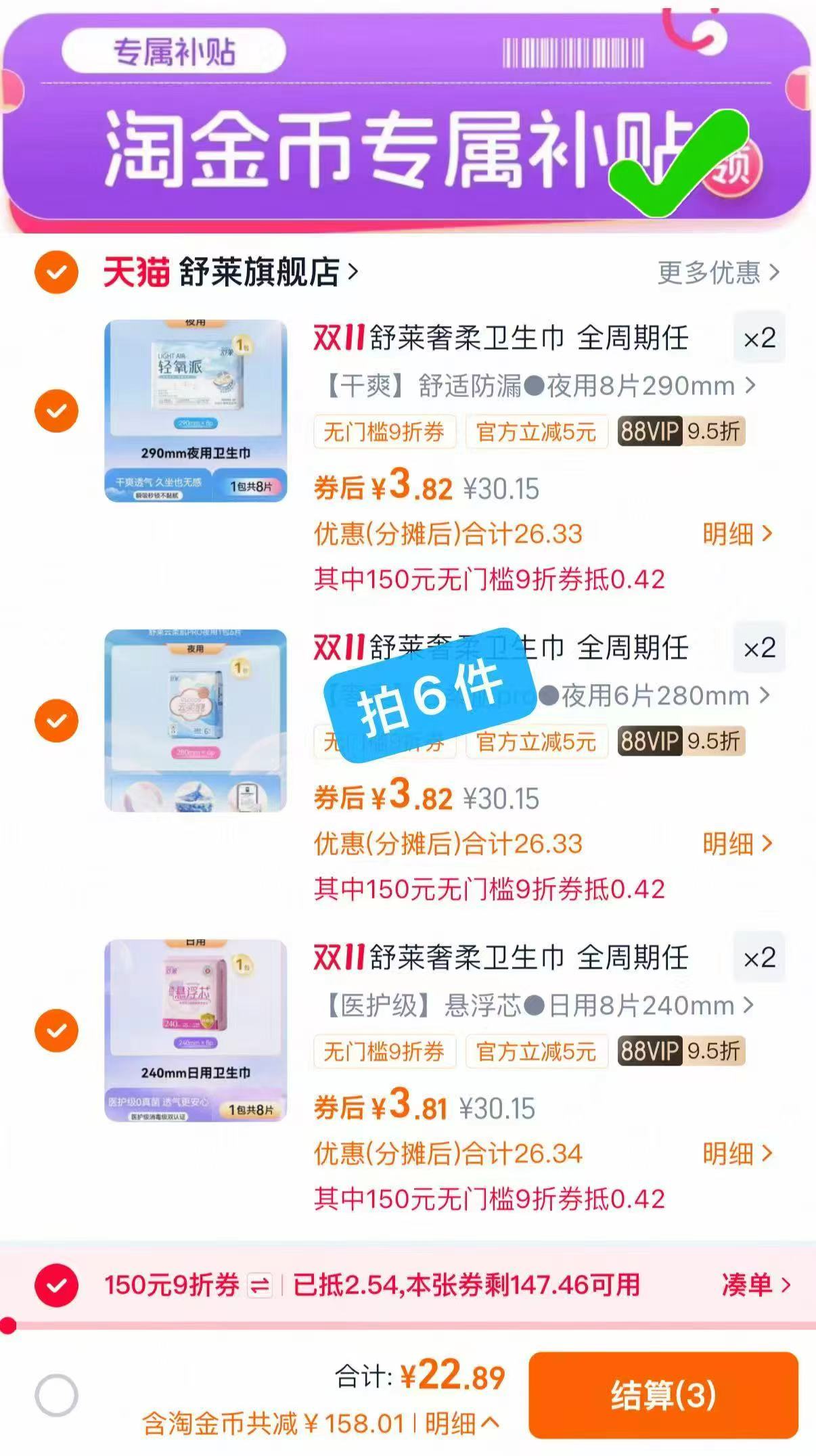Tap the 无门槛9折券 tag on 240mm item
This screenshot has height=1456, width=816.
pyautogui.click(x=384, y=1052)
